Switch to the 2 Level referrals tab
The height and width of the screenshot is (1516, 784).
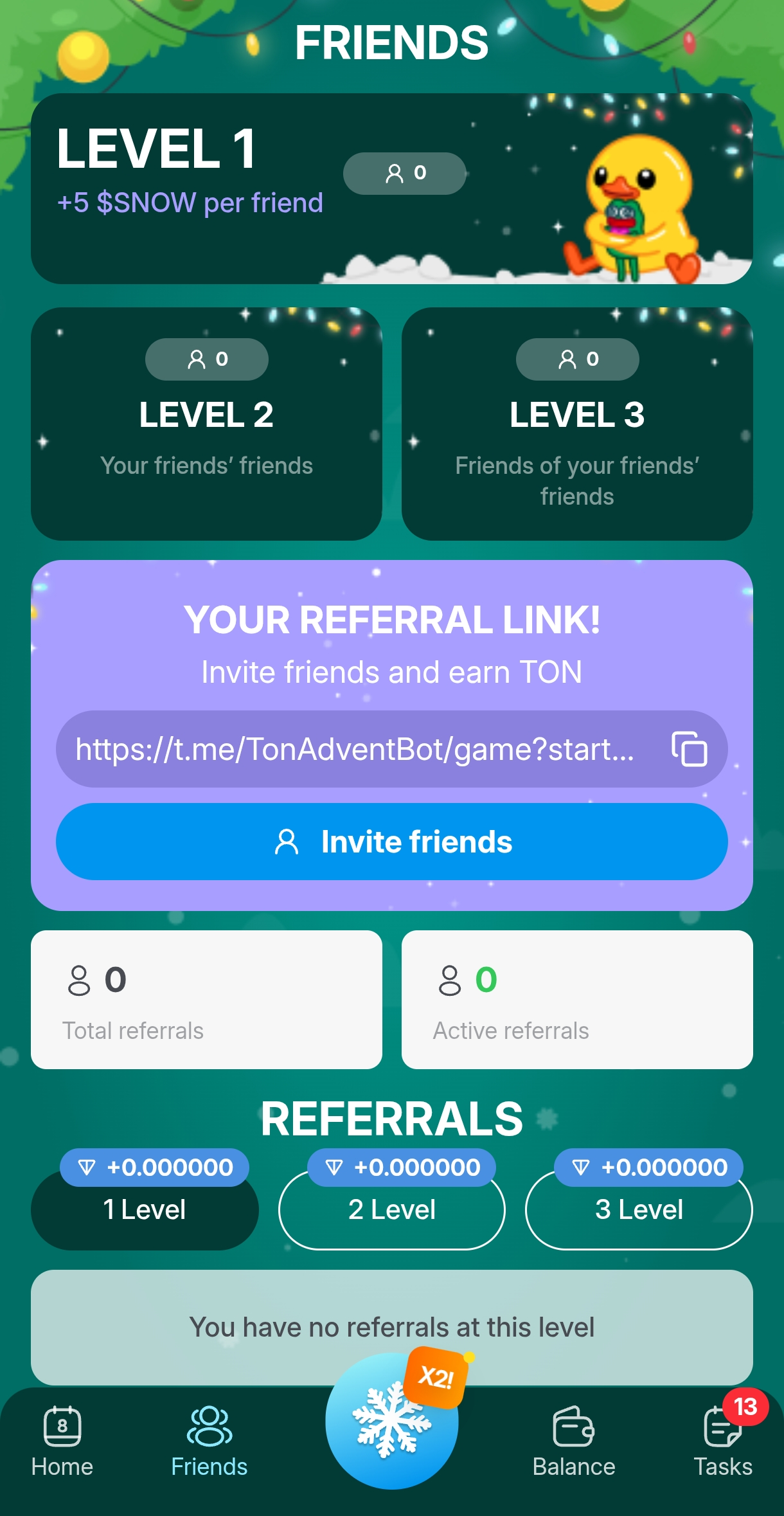pyautogui.click(x=392, y=1210)
